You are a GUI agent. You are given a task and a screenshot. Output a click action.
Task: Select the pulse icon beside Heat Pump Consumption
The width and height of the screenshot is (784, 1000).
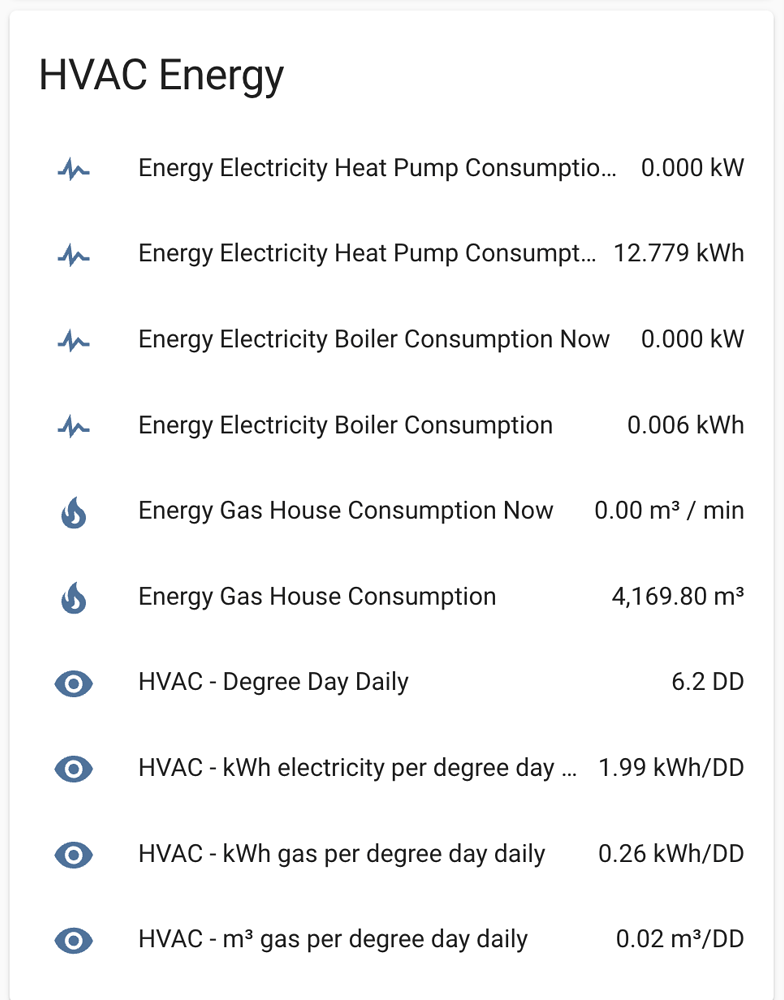(71, 254)
